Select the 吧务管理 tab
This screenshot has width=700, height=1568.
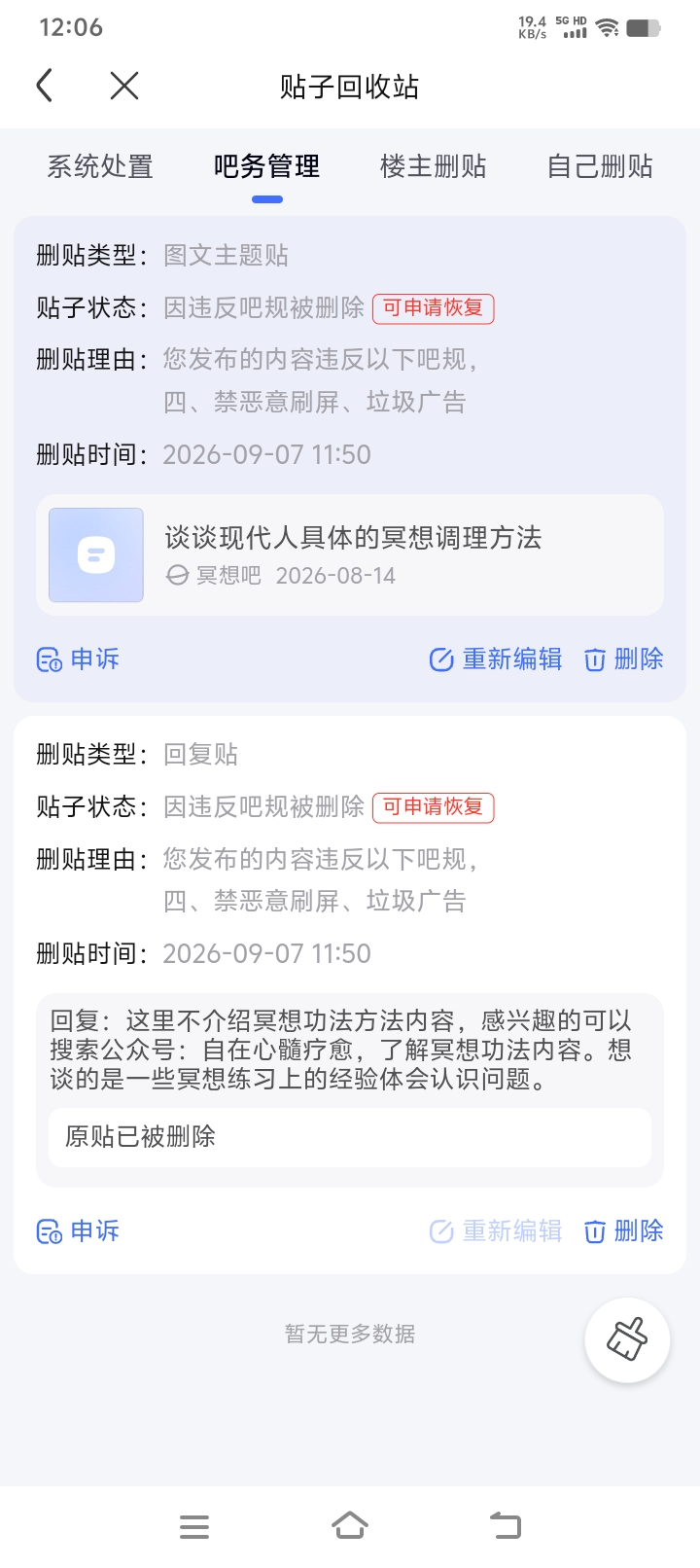point(266,166)
